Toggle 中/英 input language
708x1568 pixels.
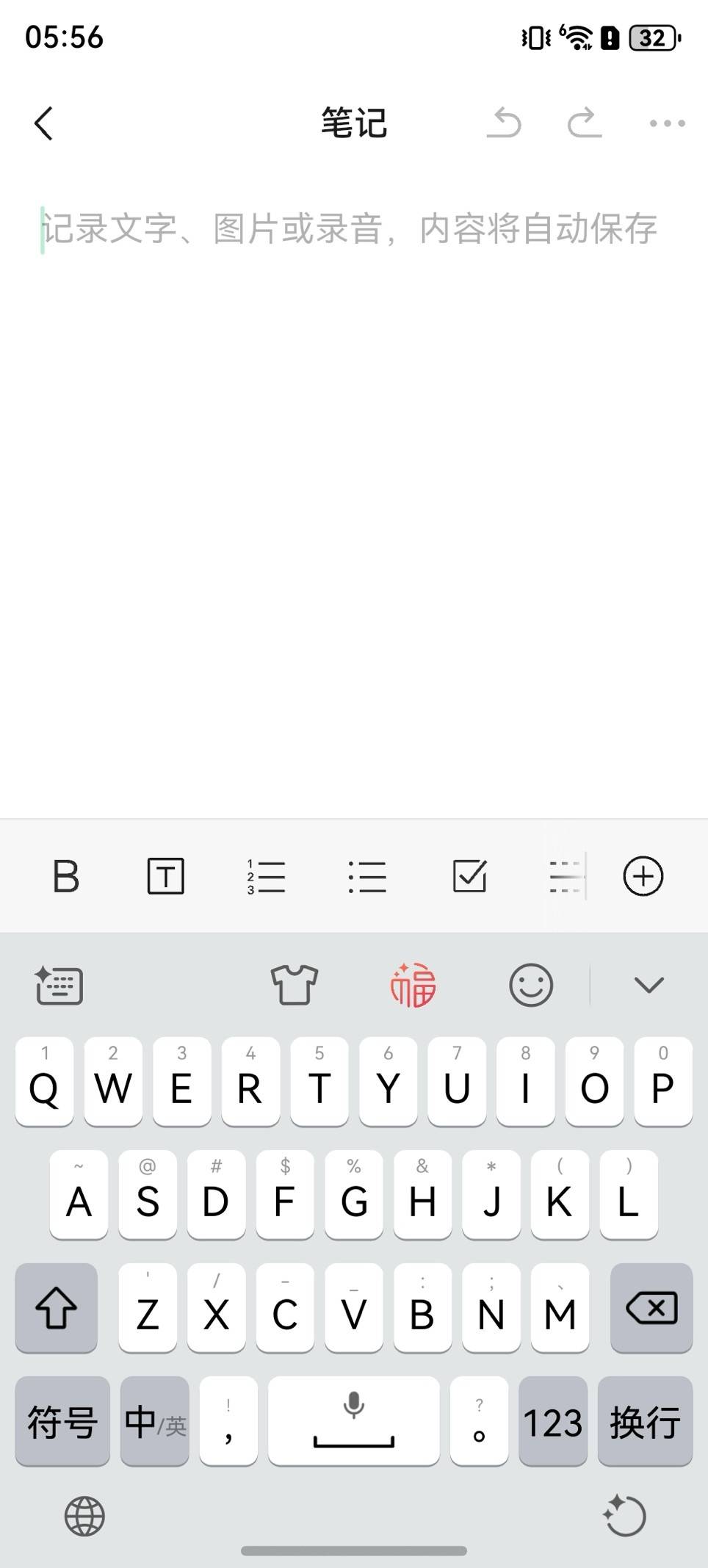[x=155, y=1421]
